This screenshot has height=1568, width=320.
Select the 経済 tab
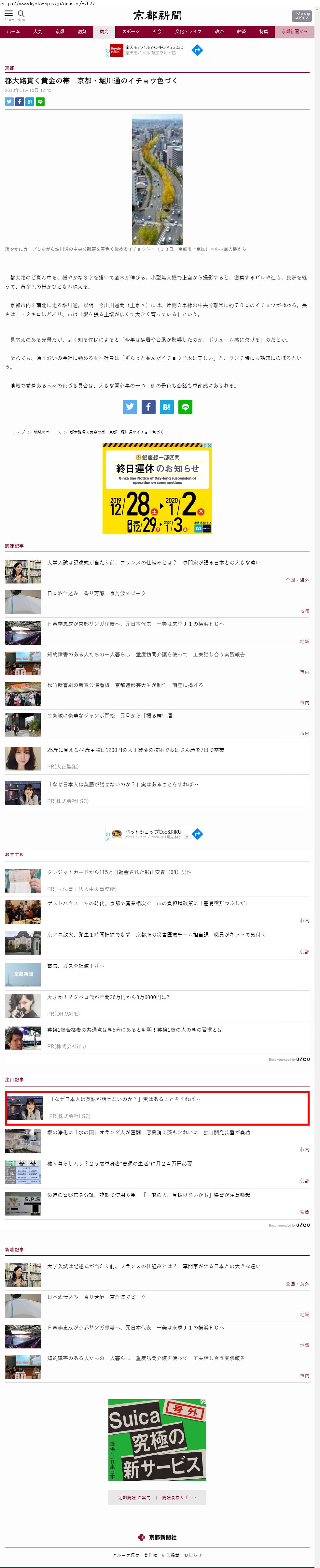(242, 32)
